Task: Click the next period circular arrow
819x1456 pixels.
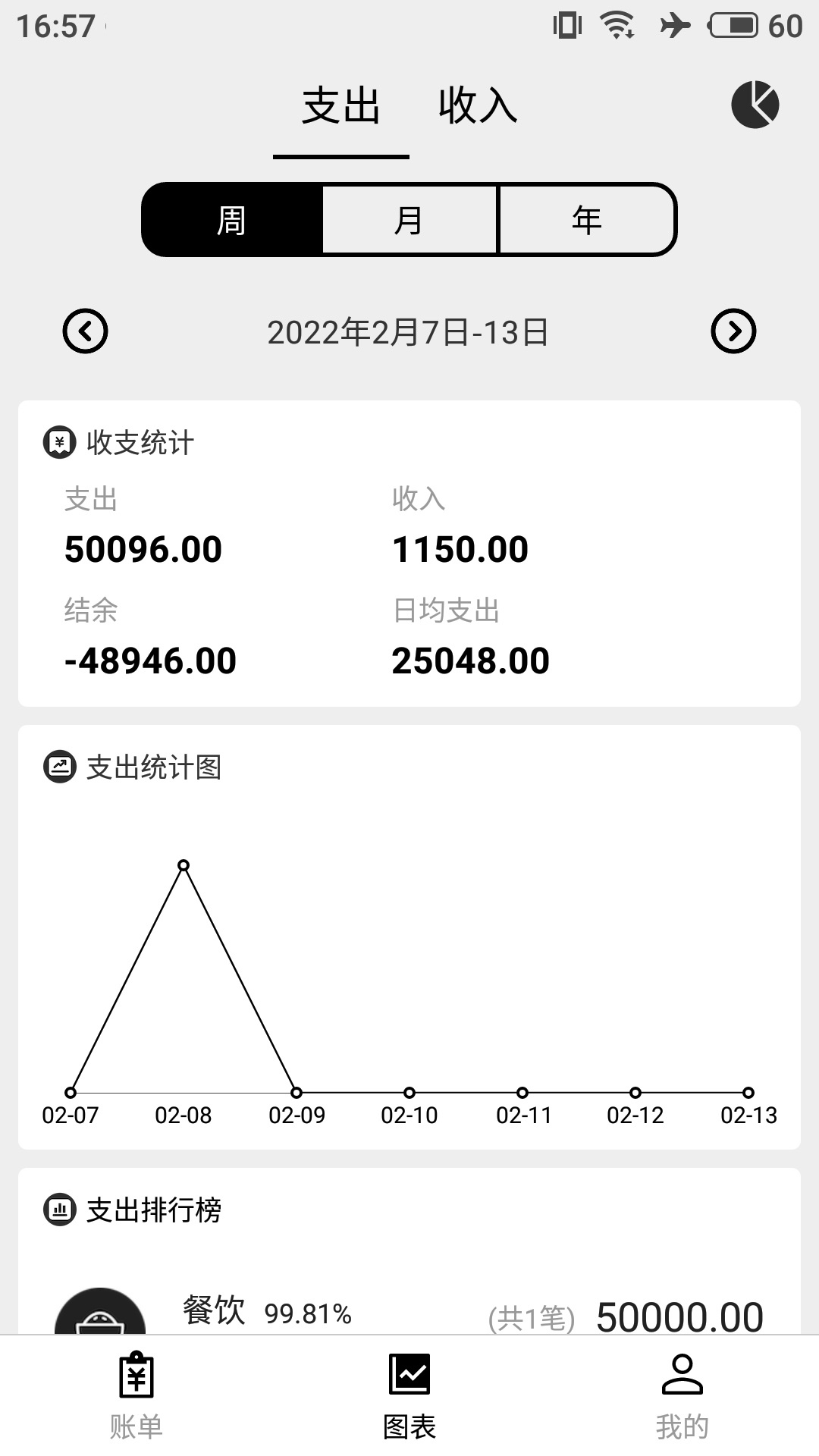Action: (x=733, y=331)
